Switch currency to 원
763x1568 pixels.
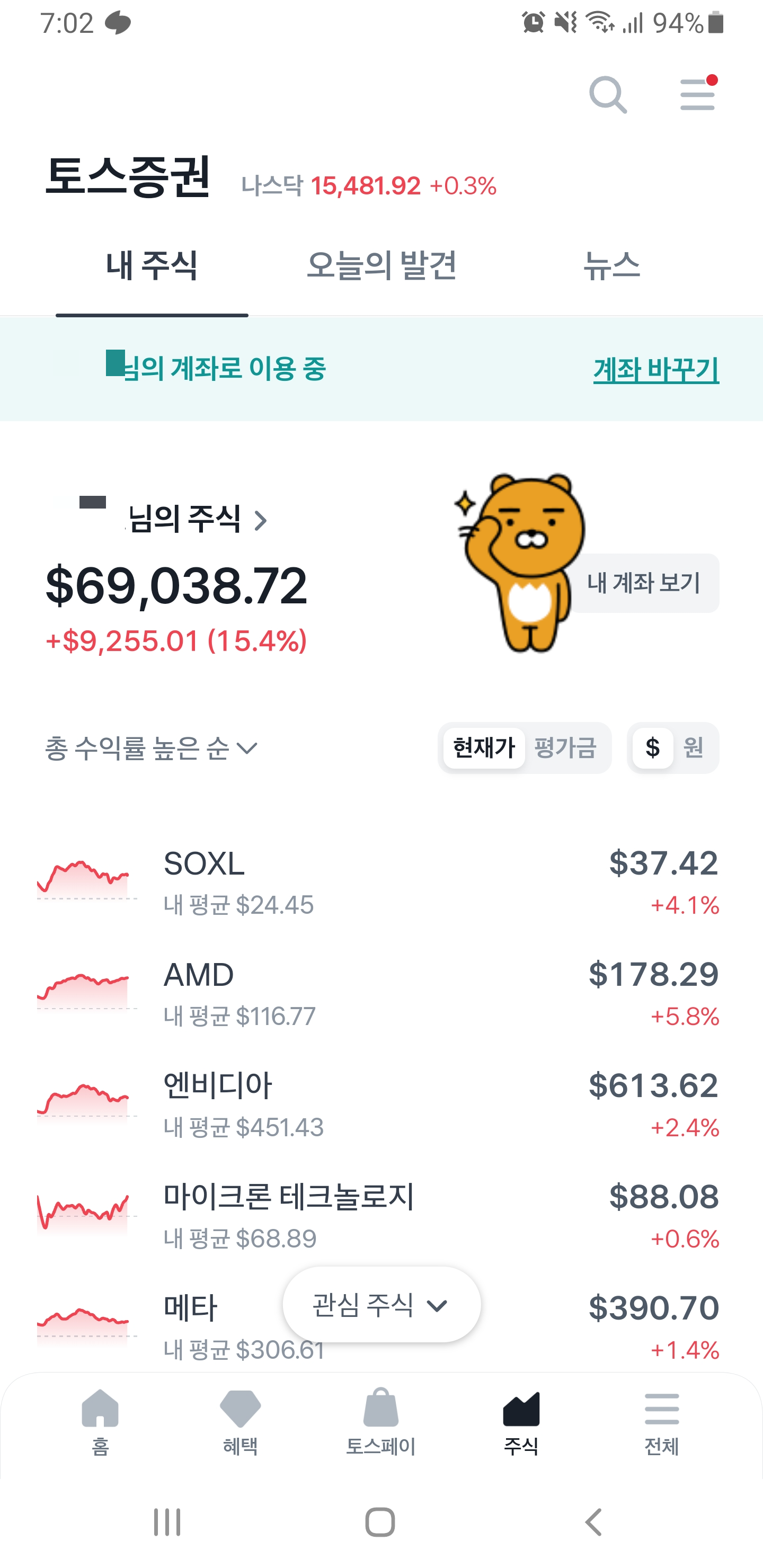[x=693, y=748]
